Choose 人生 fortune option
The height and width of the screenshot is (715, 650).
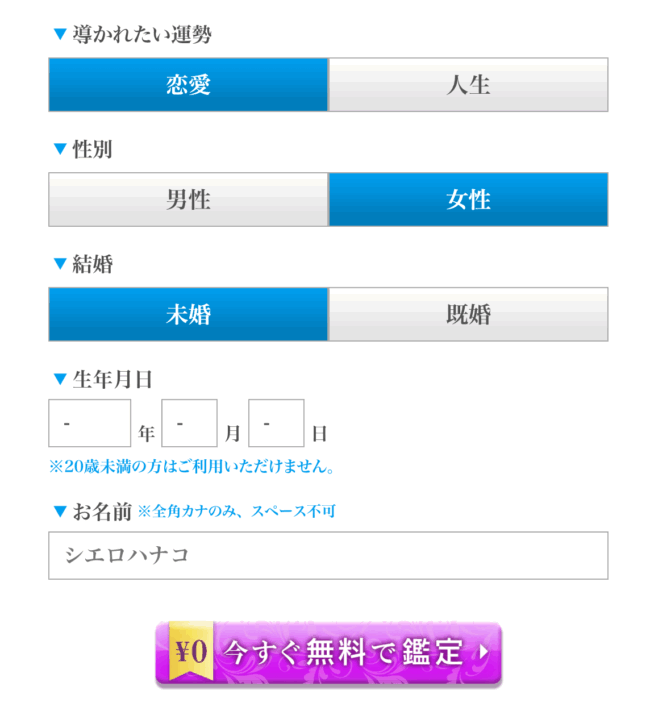tap(468, 85)
